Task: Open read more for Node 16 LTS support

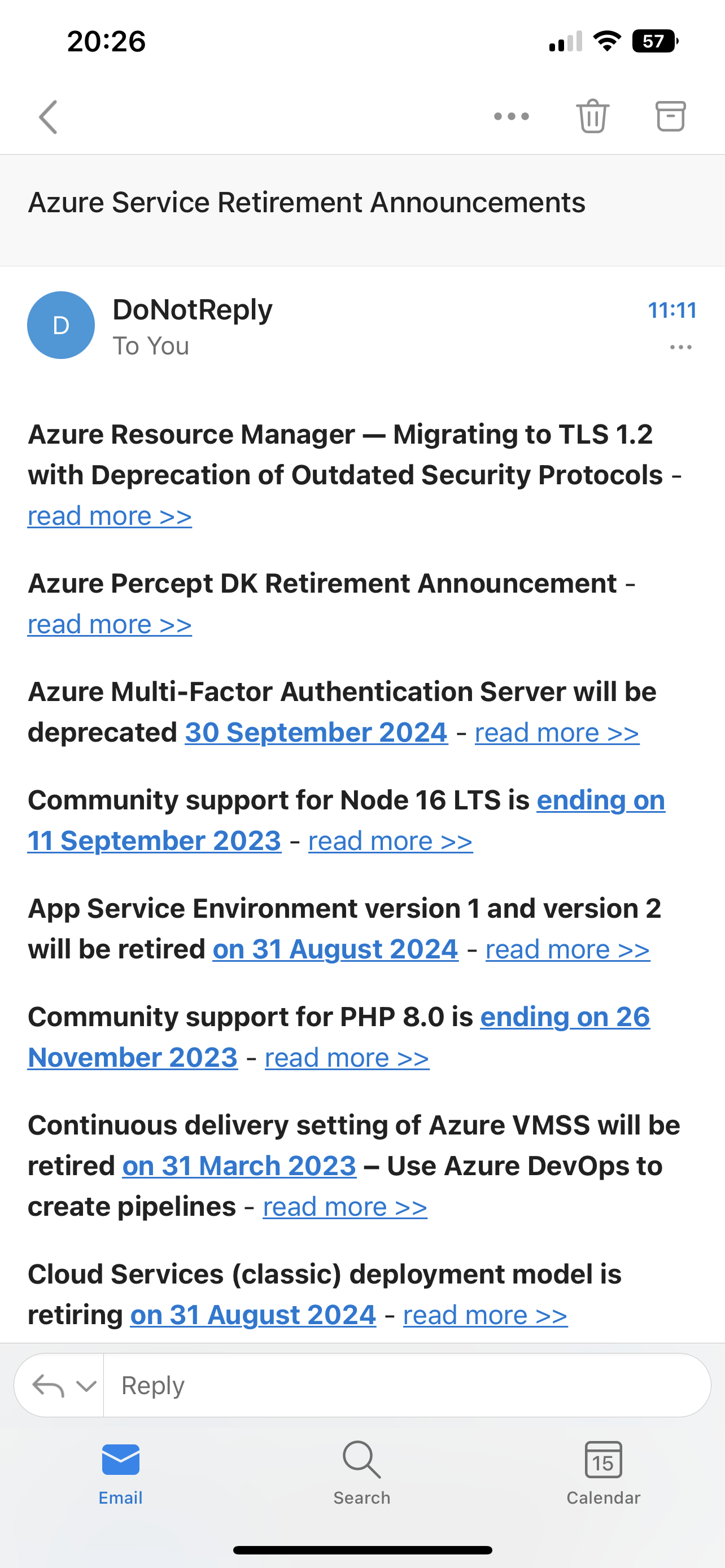Action: [390, 841]
